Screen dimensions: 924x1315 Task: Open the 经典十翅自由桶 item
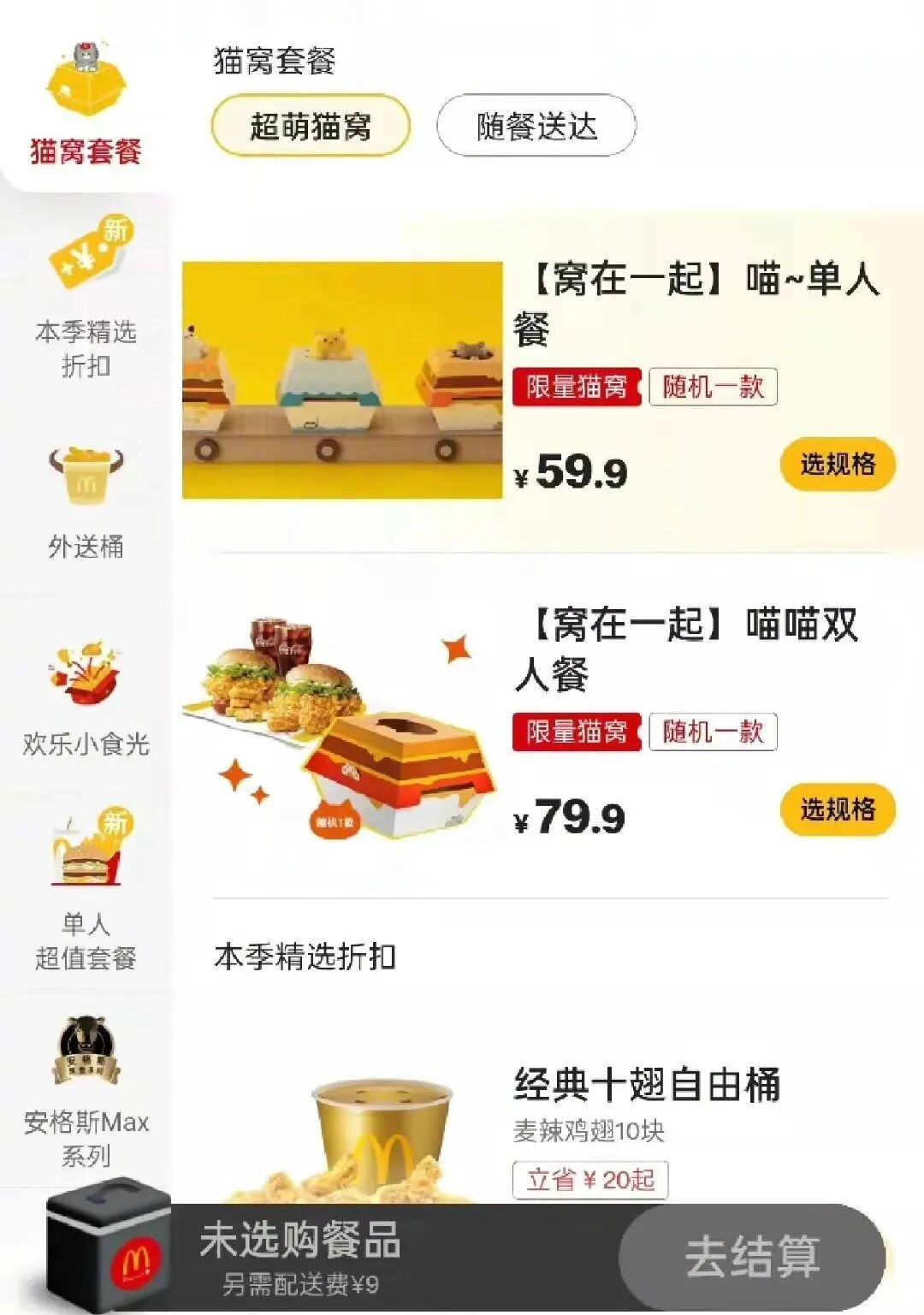646,1085
